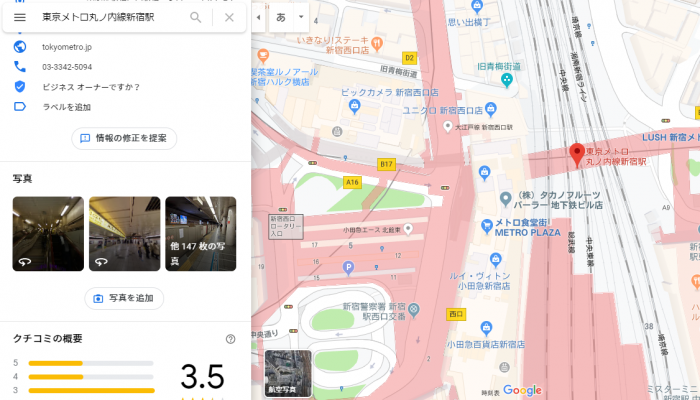The image size is (700, 400).
Task: Collapse the side panel arrow
Action: (x=258, y=17)
